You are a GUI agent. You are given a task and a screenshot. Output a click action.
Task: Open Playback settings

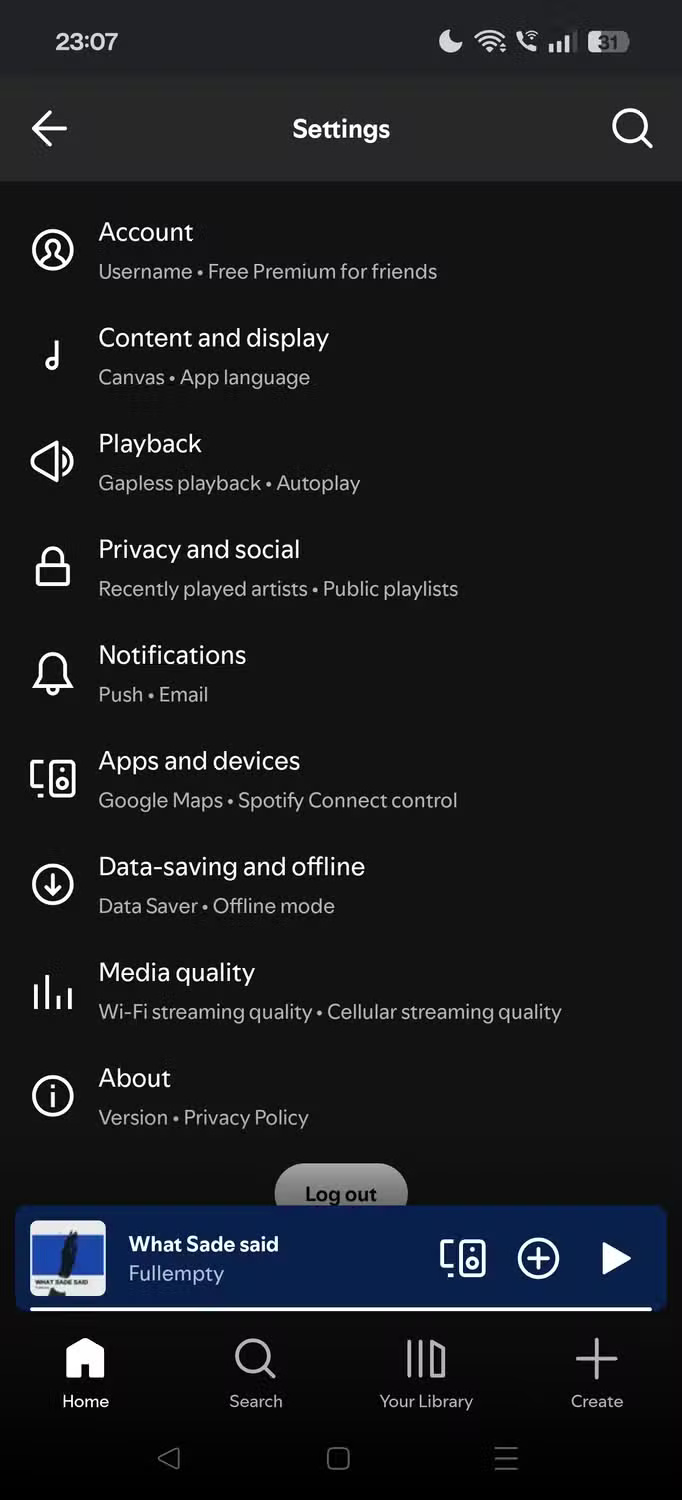coord(229,462)
